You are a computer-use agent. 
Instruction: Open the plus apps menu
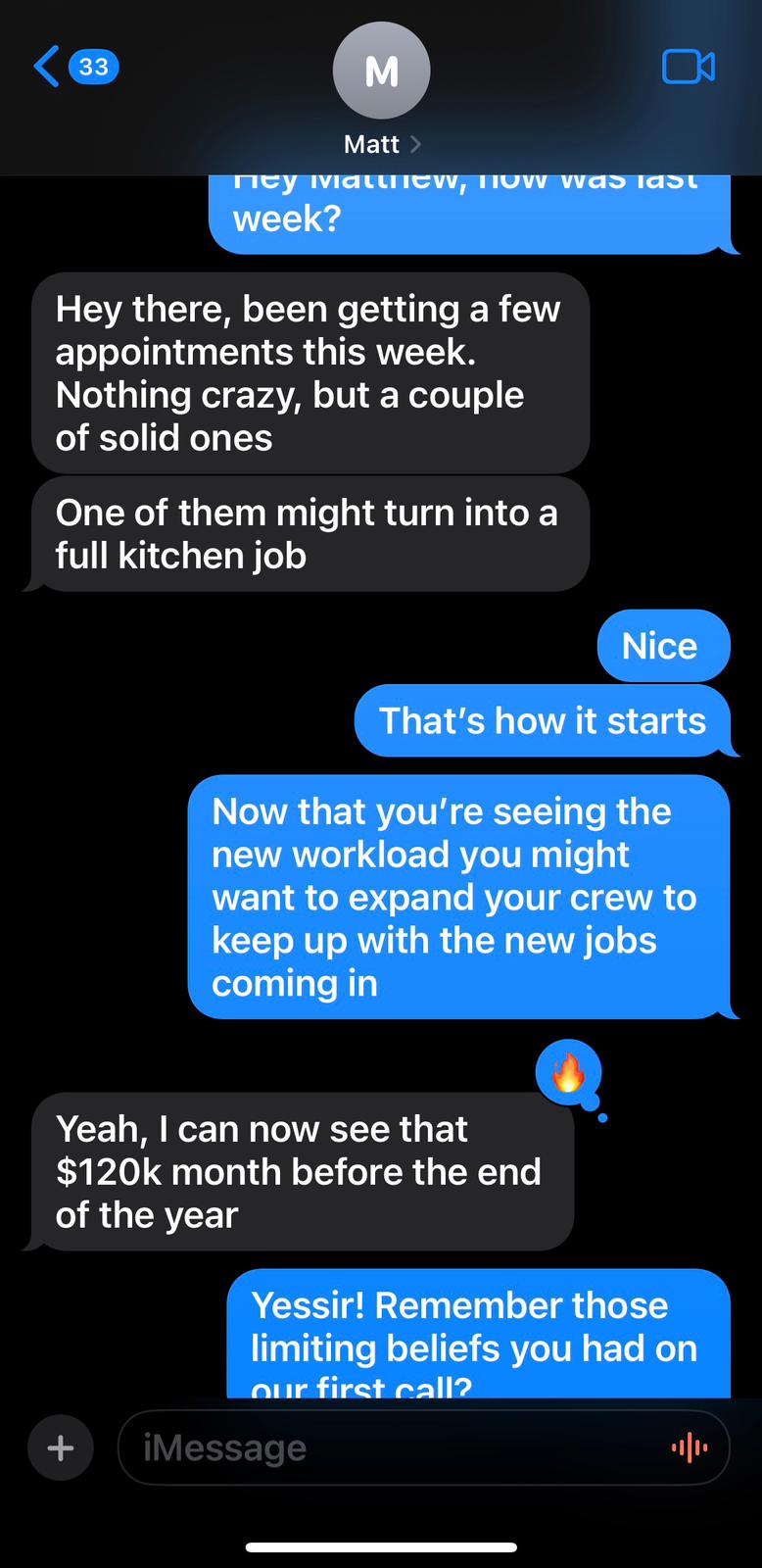tap(61, 1447)
